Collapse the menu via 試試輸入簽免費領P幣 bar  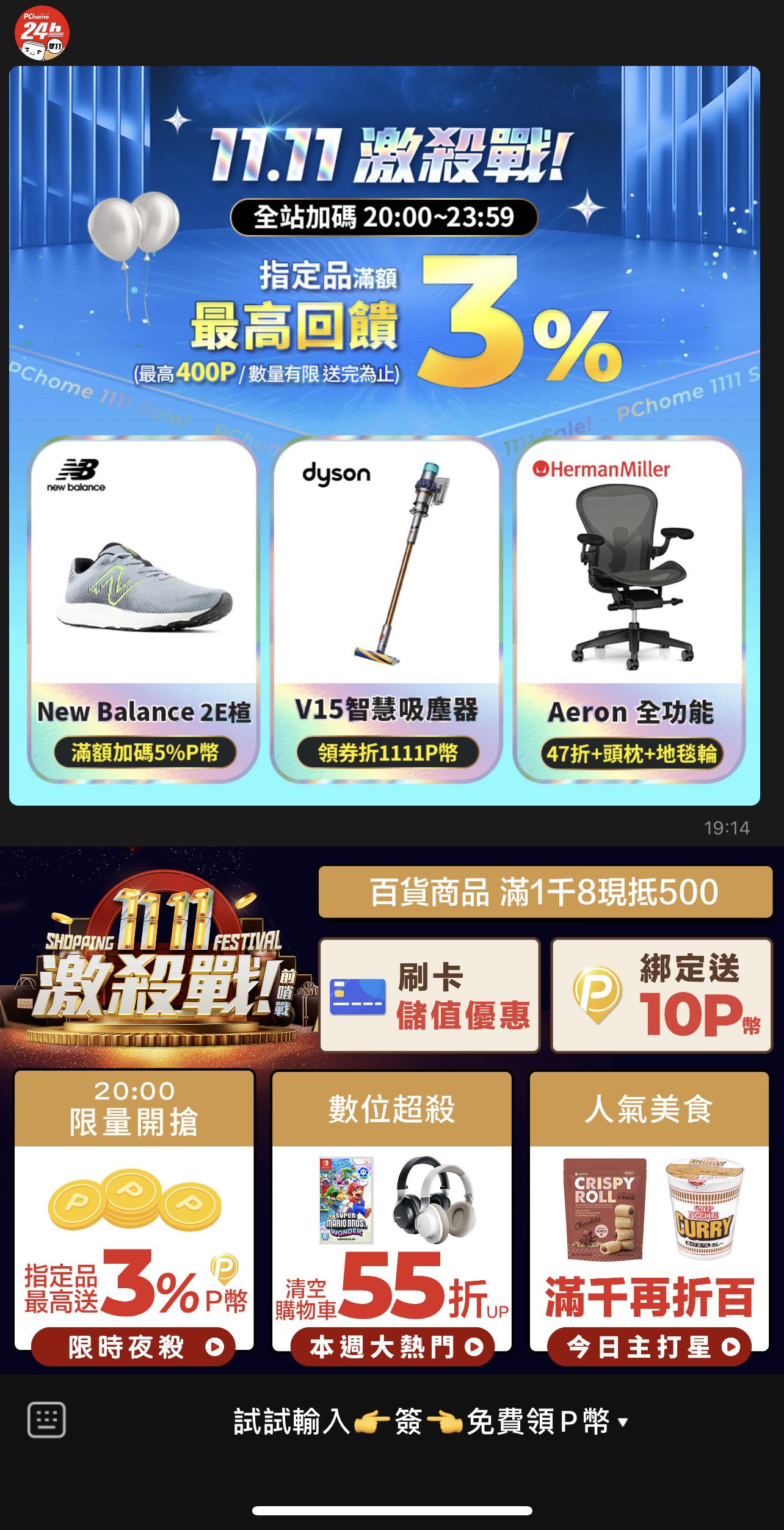pyautogui.click(x=430, y=1421)
